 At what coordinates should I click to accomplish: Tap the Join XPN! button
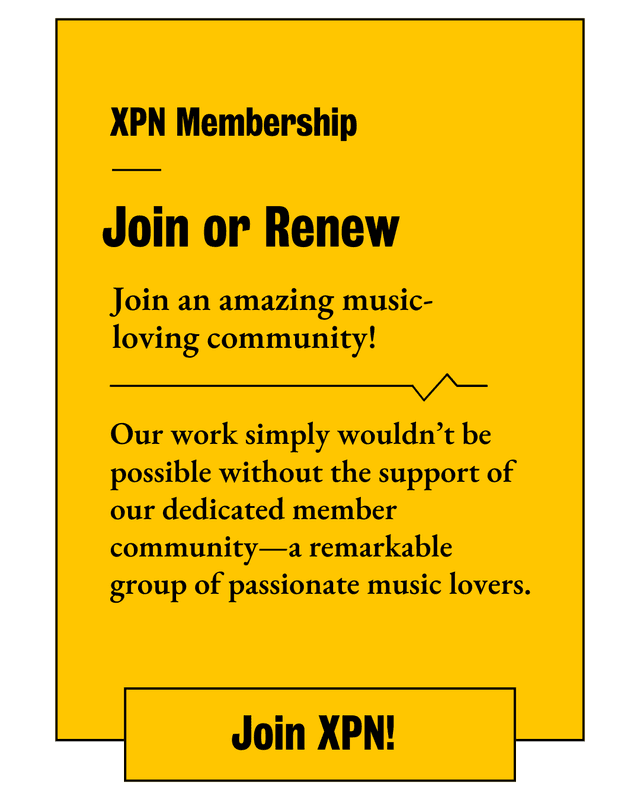coord(320,734)
